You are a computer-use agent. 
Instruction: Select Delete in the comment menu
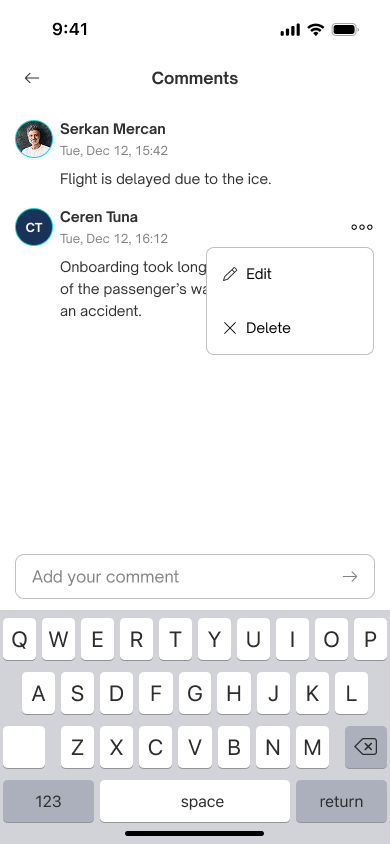click(x=290, y=328)
